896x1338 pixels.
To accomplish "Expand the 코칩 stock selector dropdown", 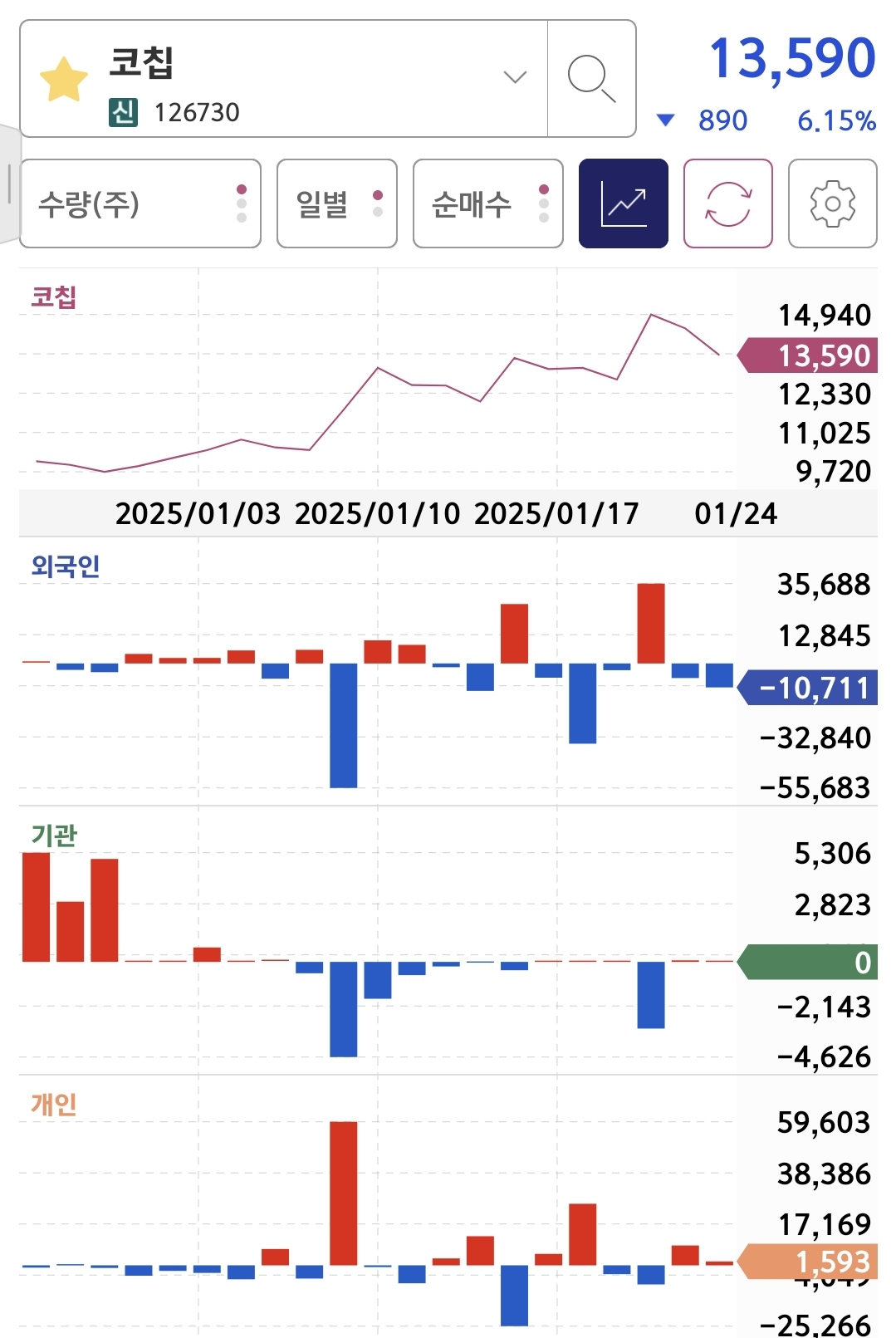I will (515, 77).
